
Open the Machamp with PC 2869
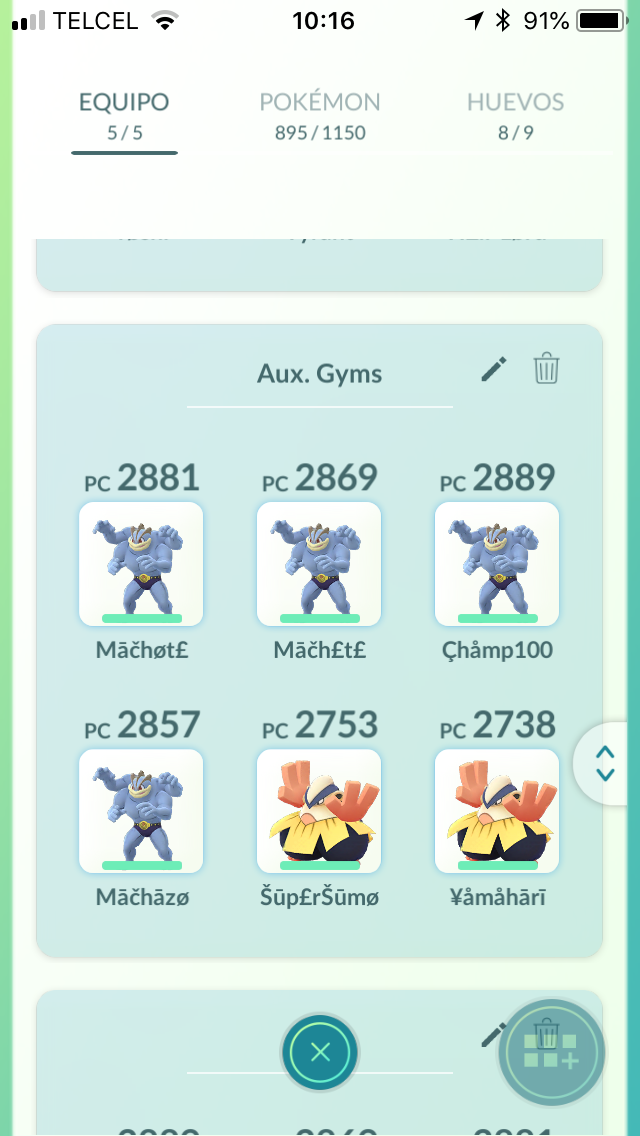[319, 564]
